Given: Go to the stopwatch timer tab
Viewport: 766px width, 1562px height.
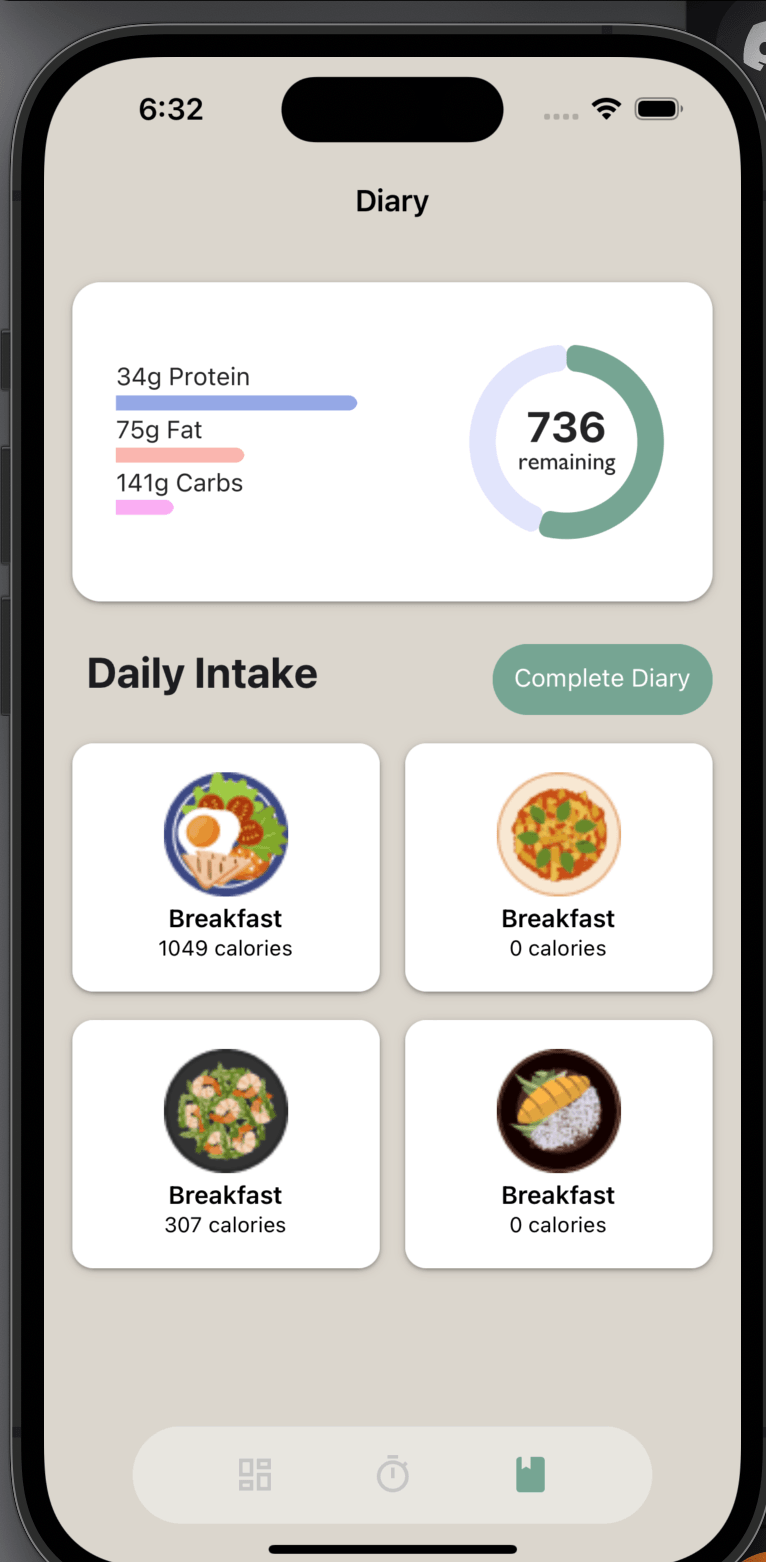Looking at the screenshot, I should 392,1474.
